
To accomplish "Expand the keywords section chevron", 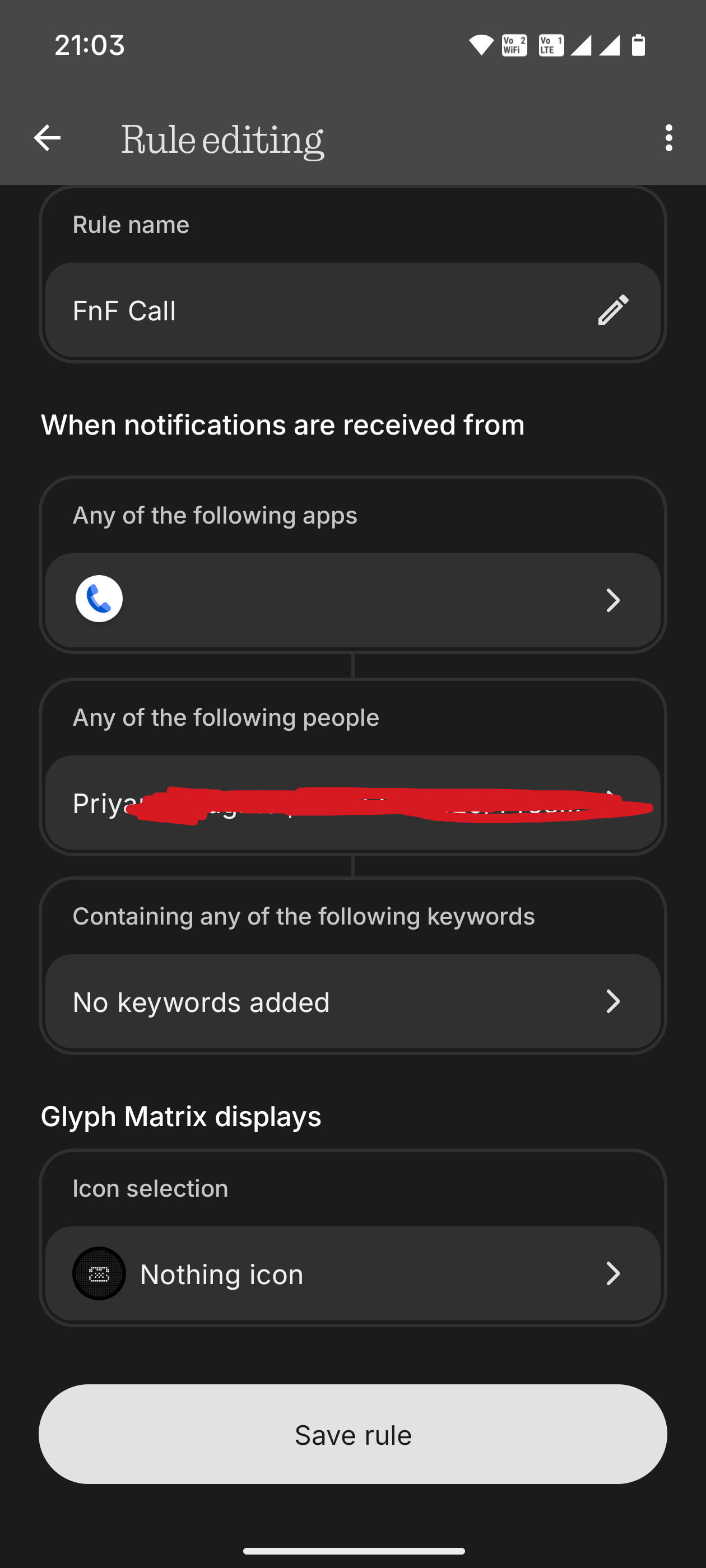I will point(614,1001).
